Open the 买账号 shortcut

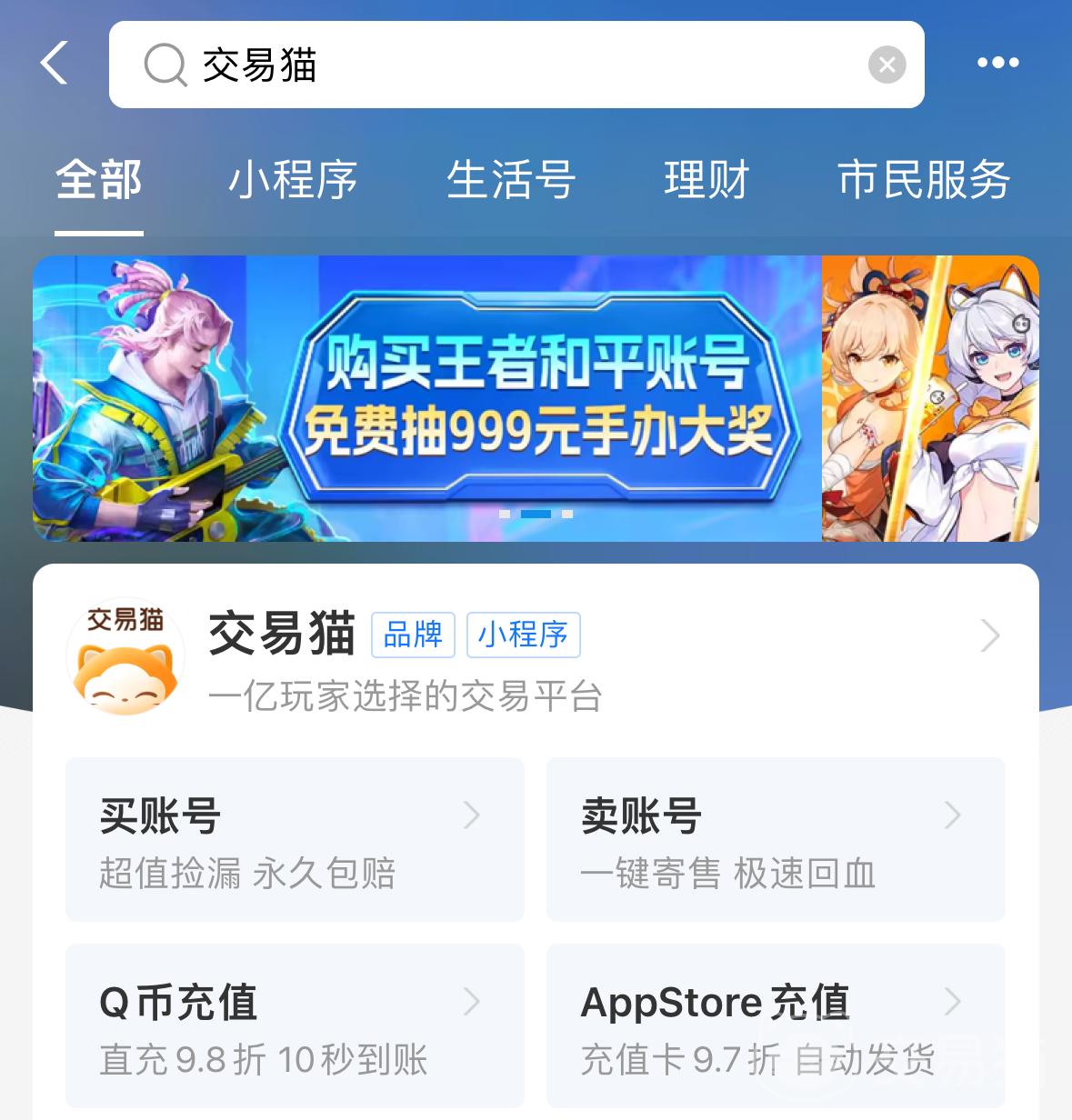coord(295,839)
